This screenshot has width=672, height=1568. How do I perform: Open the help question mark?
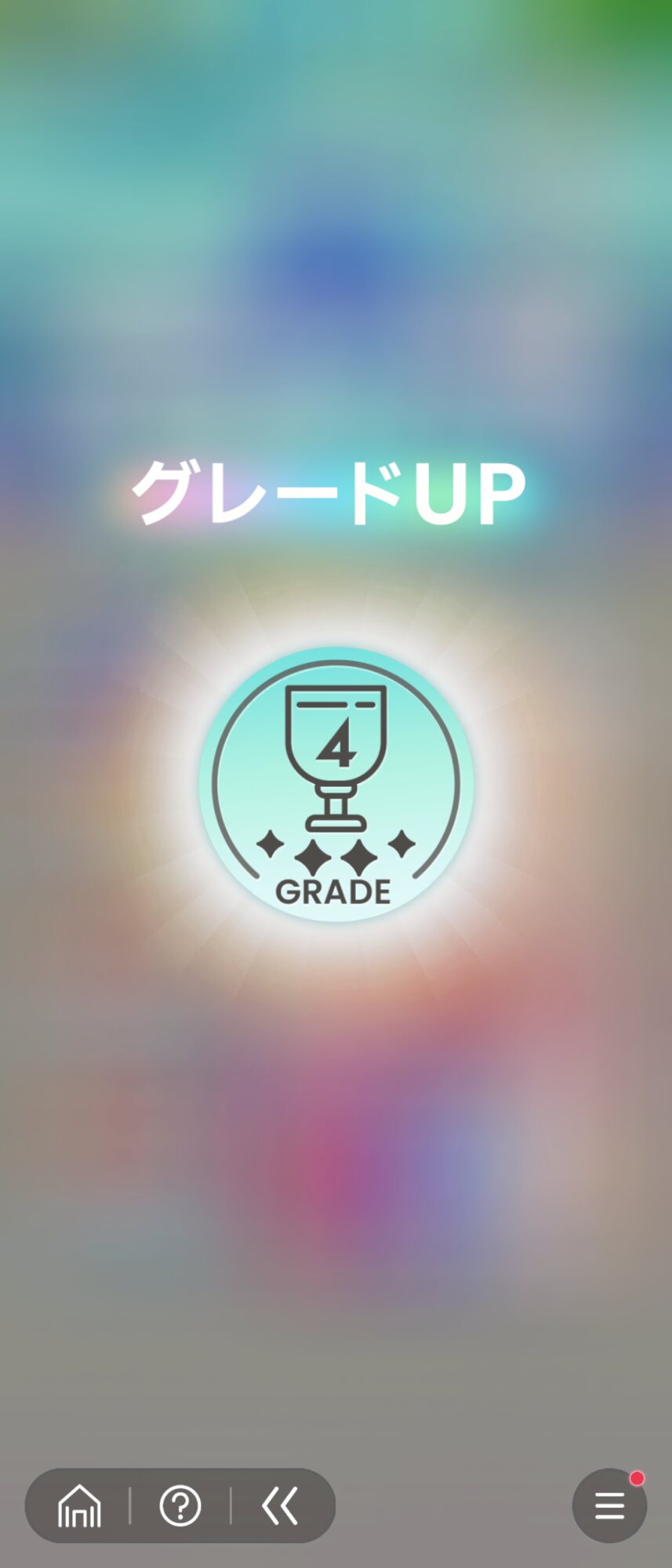click(180, 1505)
